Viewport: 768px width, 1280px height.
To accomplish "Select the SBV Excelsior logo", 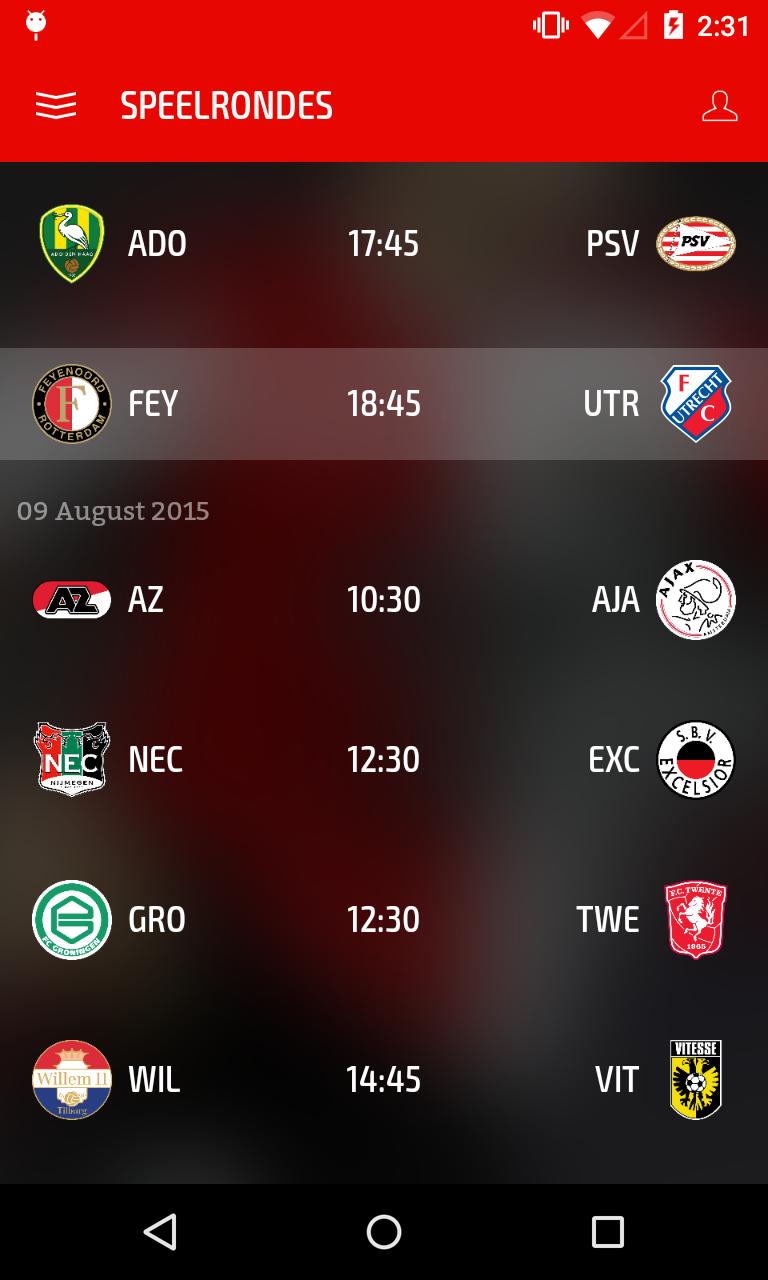I will 696,759.
